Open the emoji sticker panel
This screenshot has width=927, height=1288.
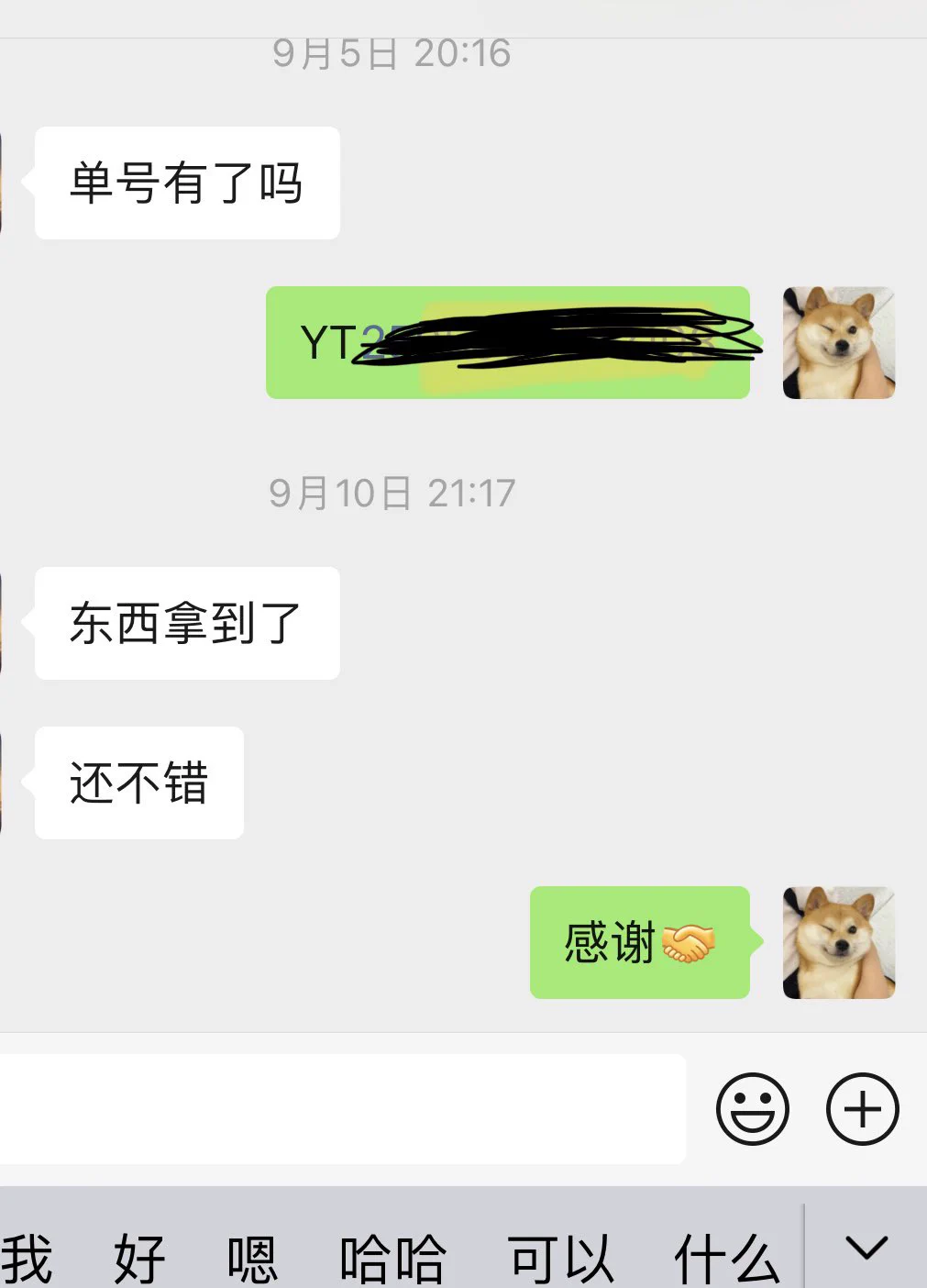click(752, 1109)
